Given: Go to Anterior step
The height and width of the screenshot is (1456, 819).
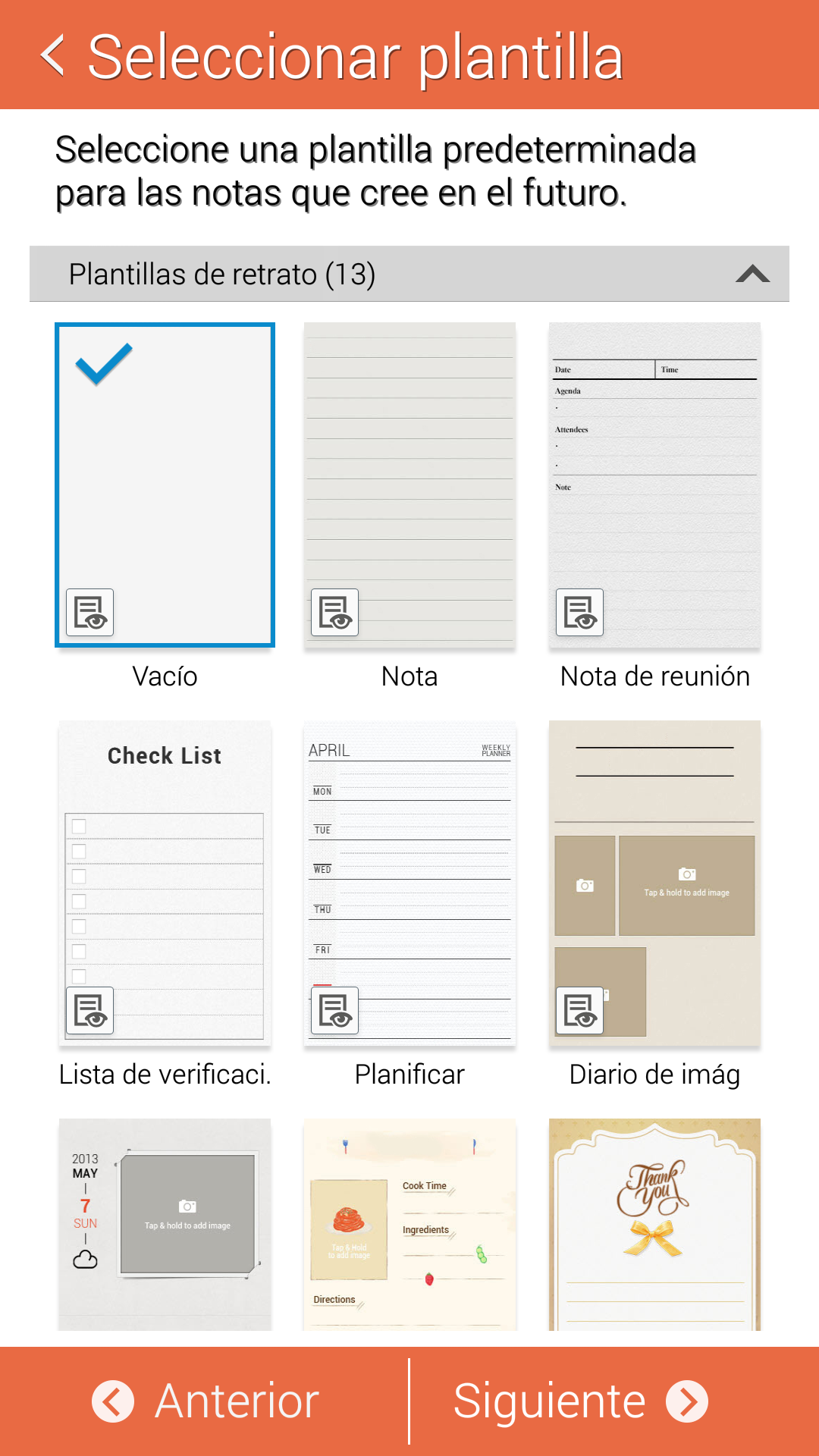Looking at the screenshot, I should point(205,1401).
